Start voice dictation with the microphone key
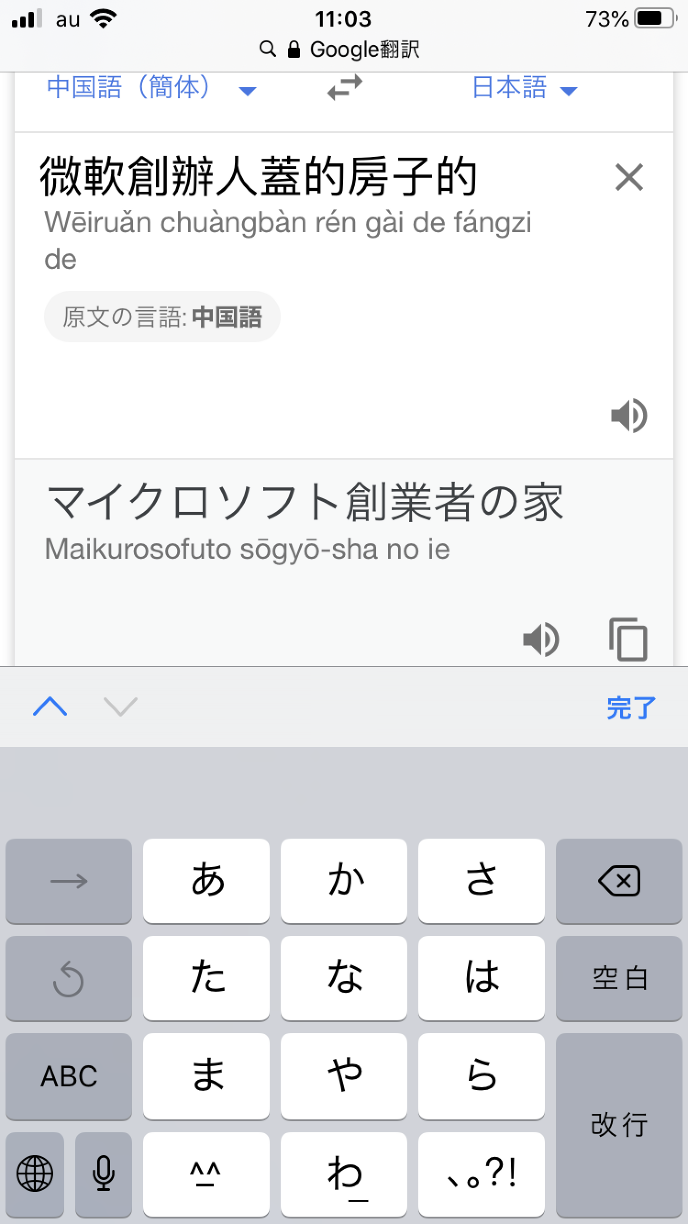Viewport: 688px width, 1224px height. (x=103, y=1173)
